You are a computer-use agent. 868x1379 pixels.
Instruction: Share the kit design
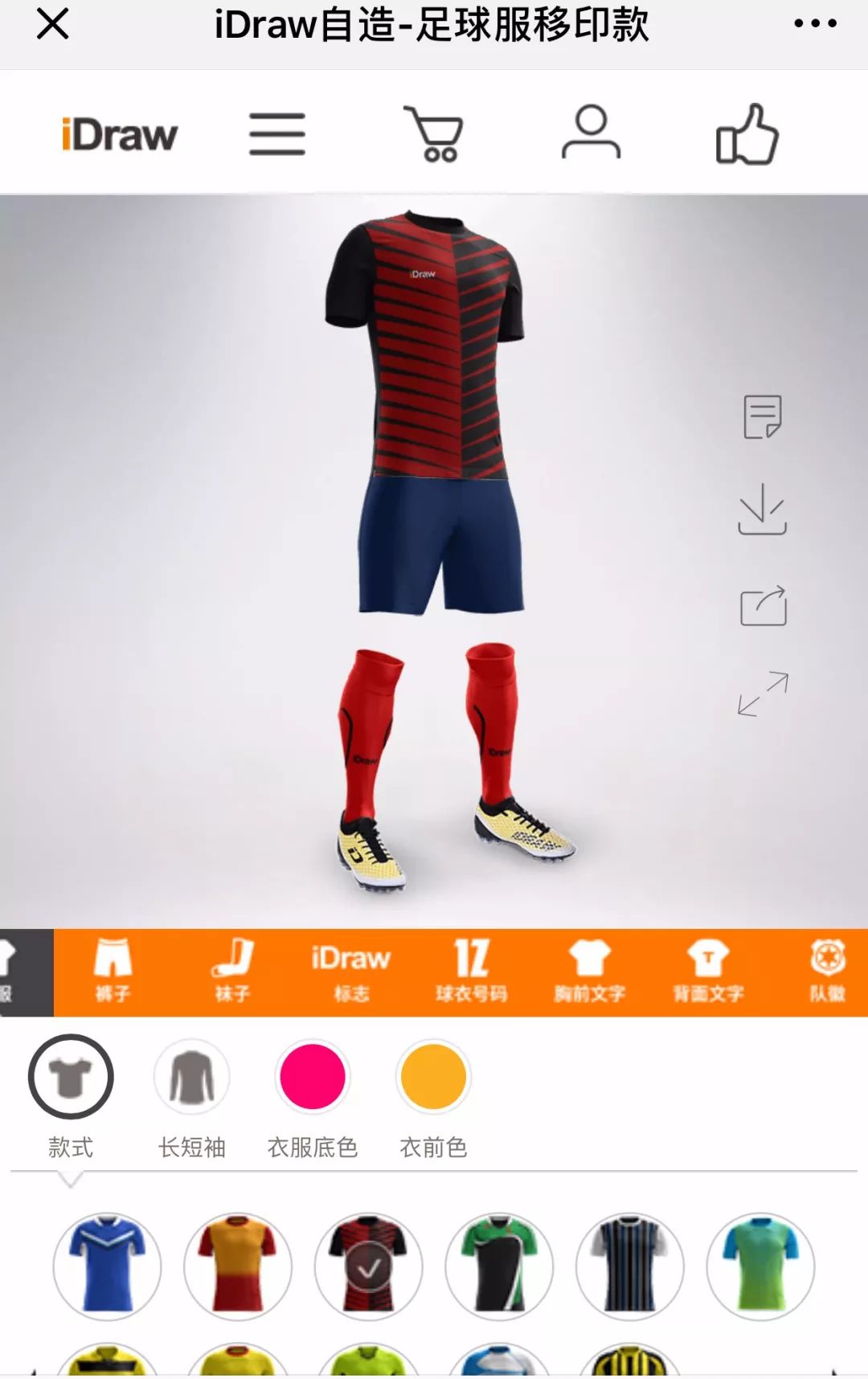(x=763, y=606)
